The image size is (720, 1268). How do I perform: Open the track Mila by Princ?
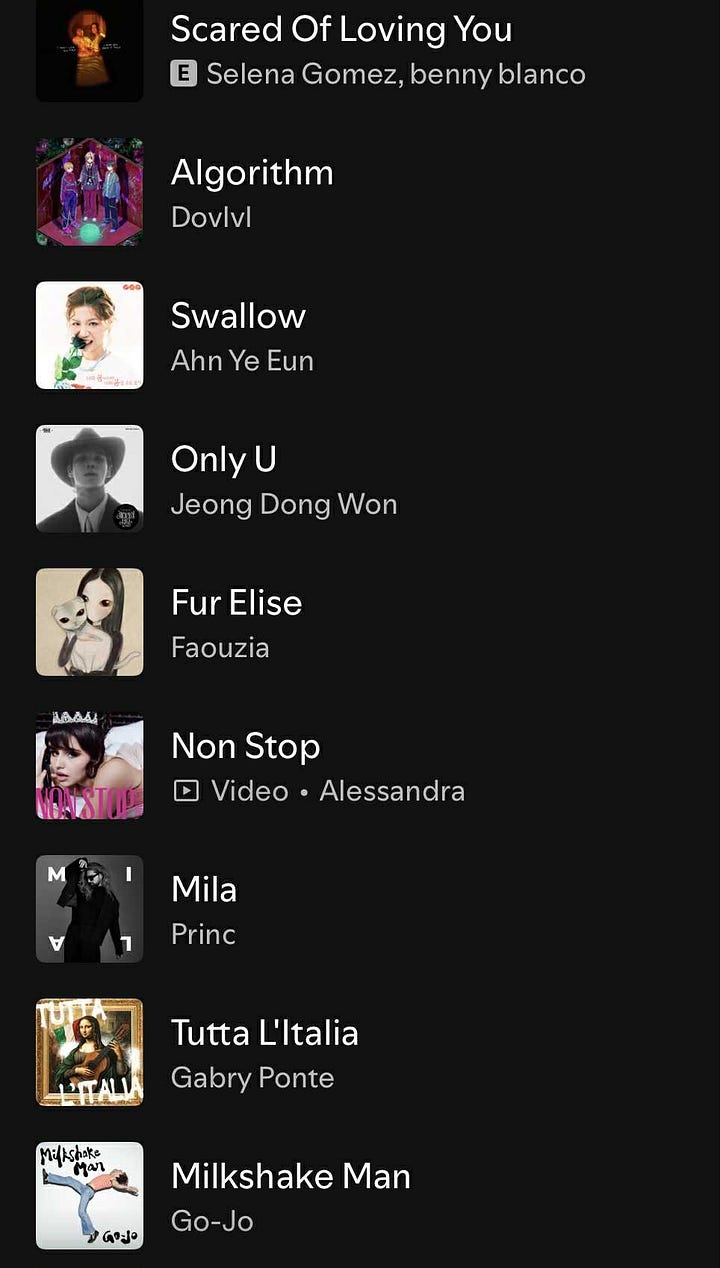204,889
